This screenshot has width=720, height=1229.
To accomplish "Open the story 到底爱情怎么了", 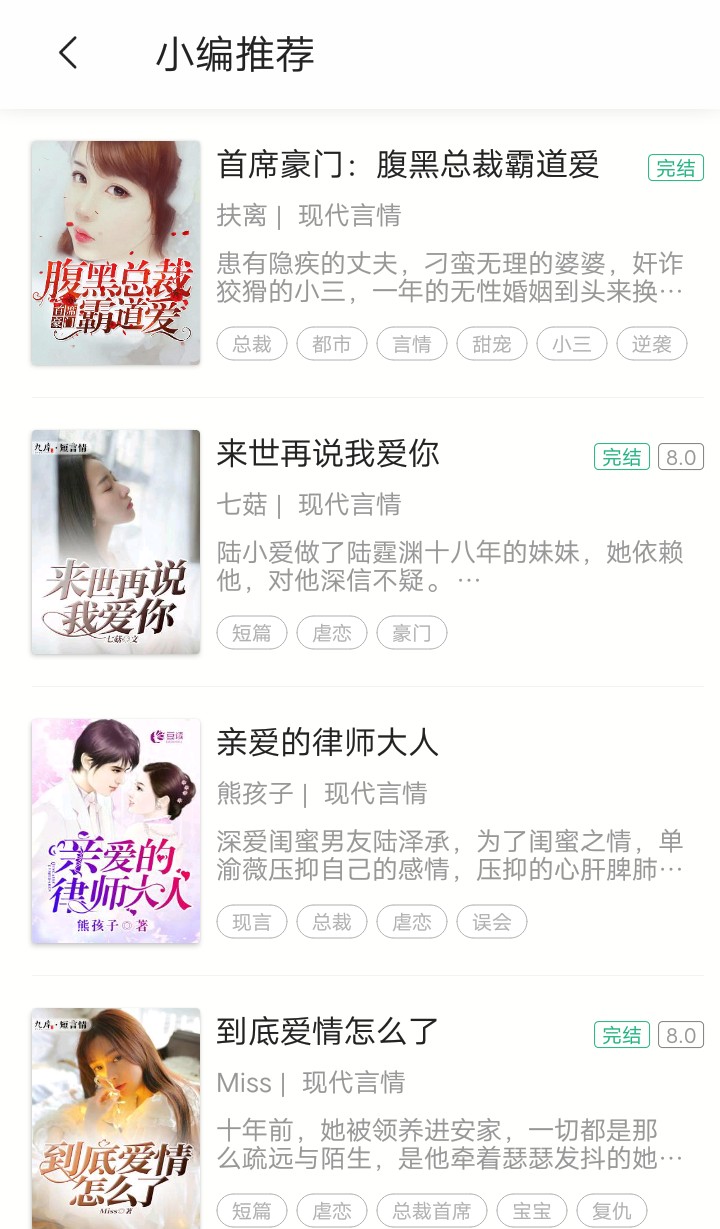I will click(x=328, y=1031).
